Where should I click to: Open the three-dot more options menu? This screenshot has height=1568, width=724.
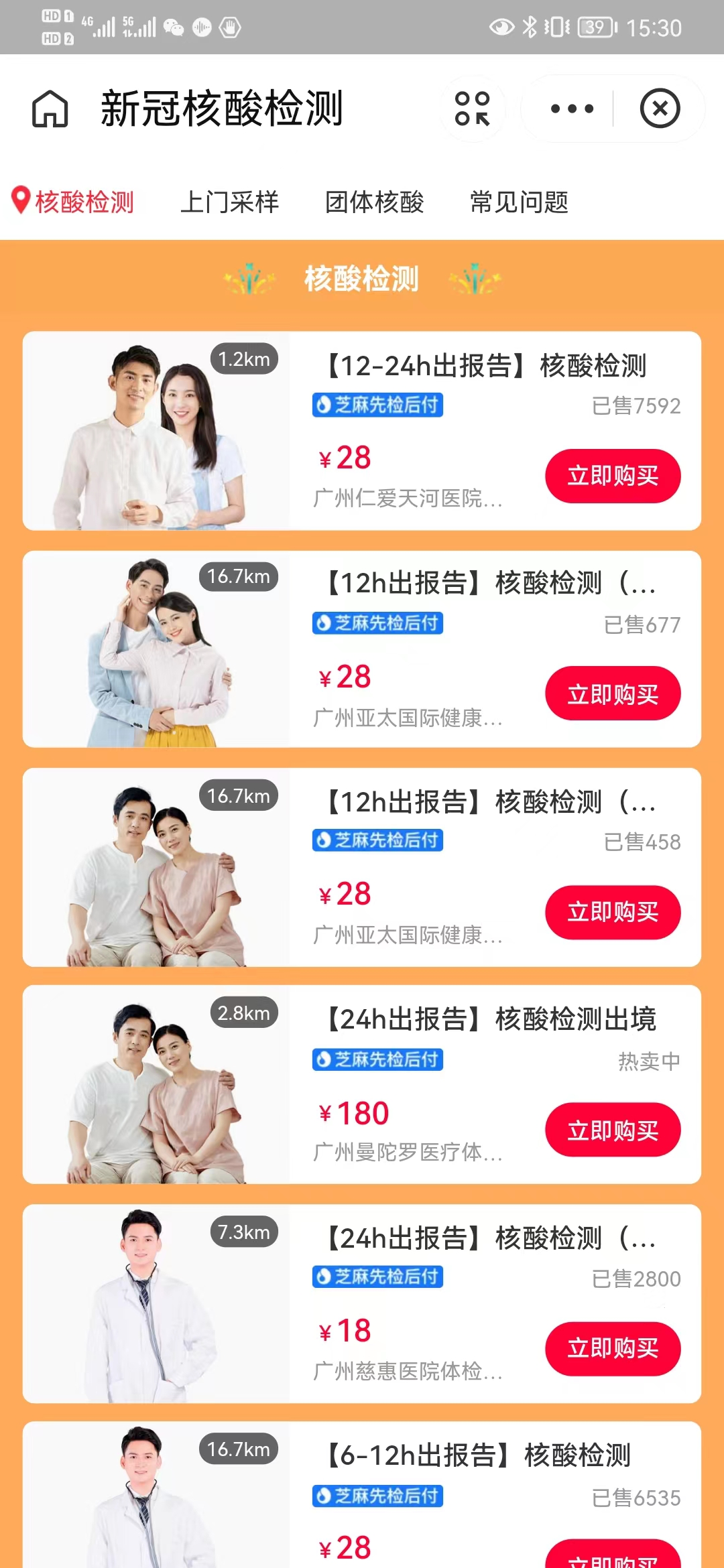click(x=571, y=109)
